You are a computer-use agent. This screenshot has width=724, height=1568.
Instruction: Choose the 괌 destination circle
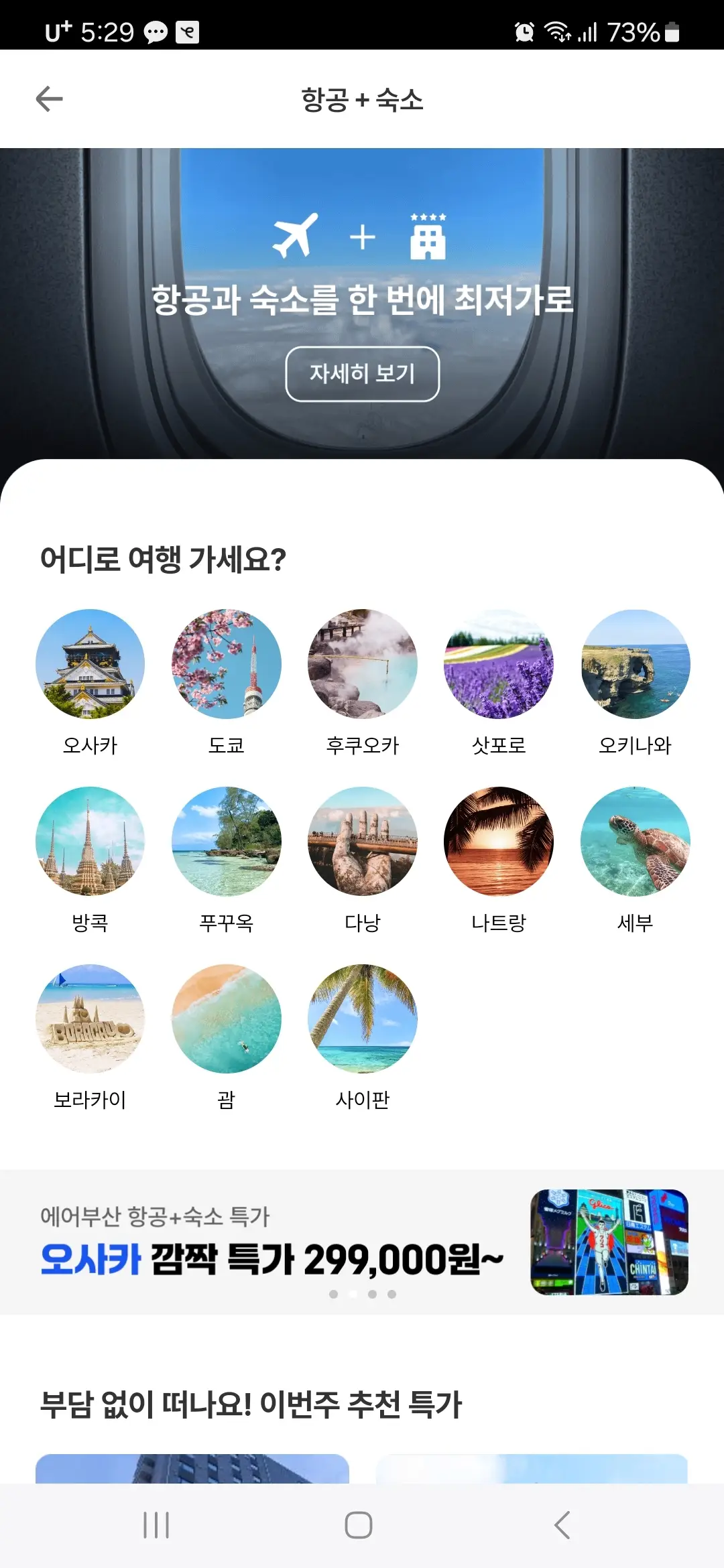[225, 1021]
